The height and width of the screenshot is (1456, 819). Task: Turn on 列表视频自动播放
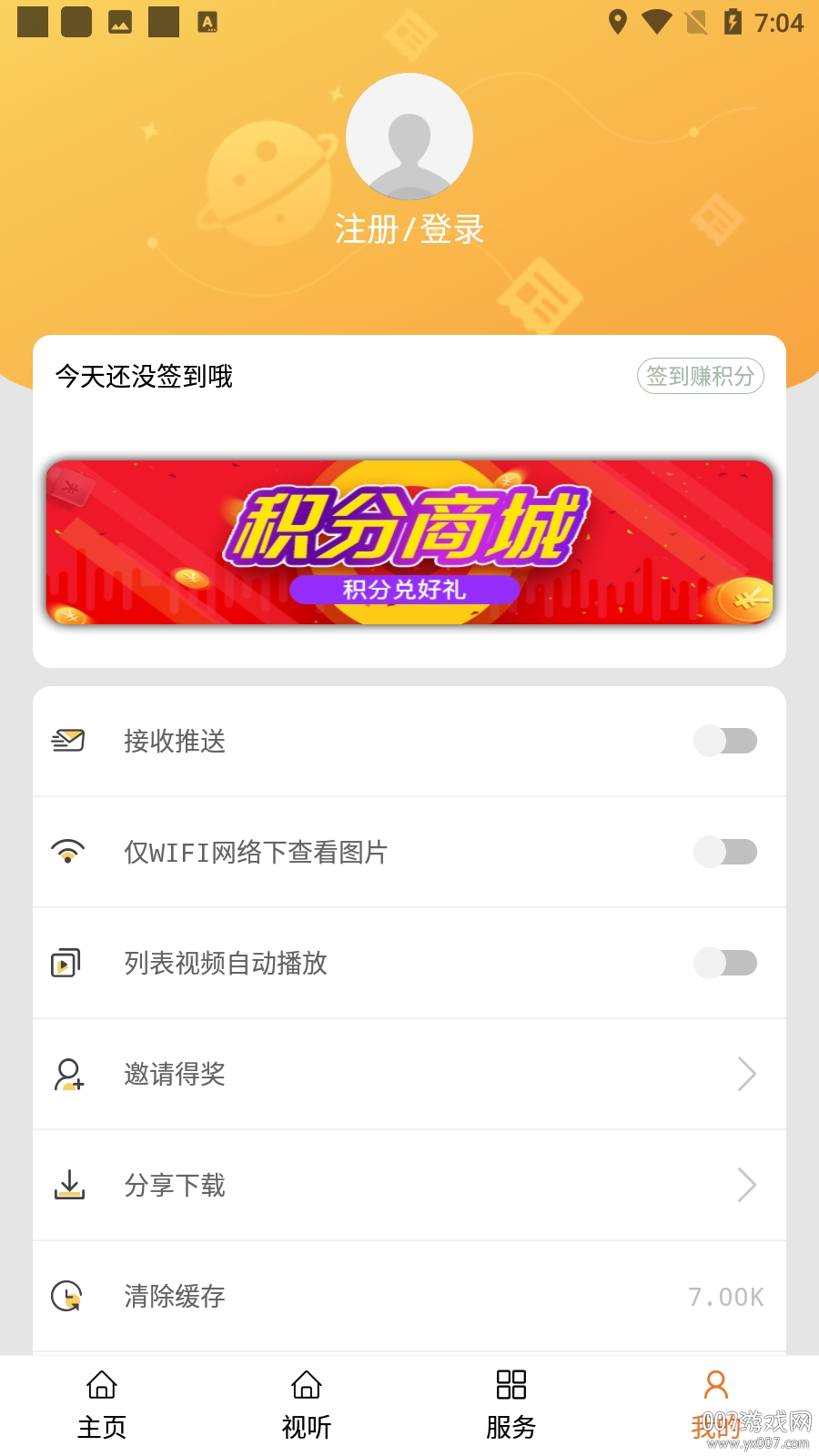pos(725,963)
